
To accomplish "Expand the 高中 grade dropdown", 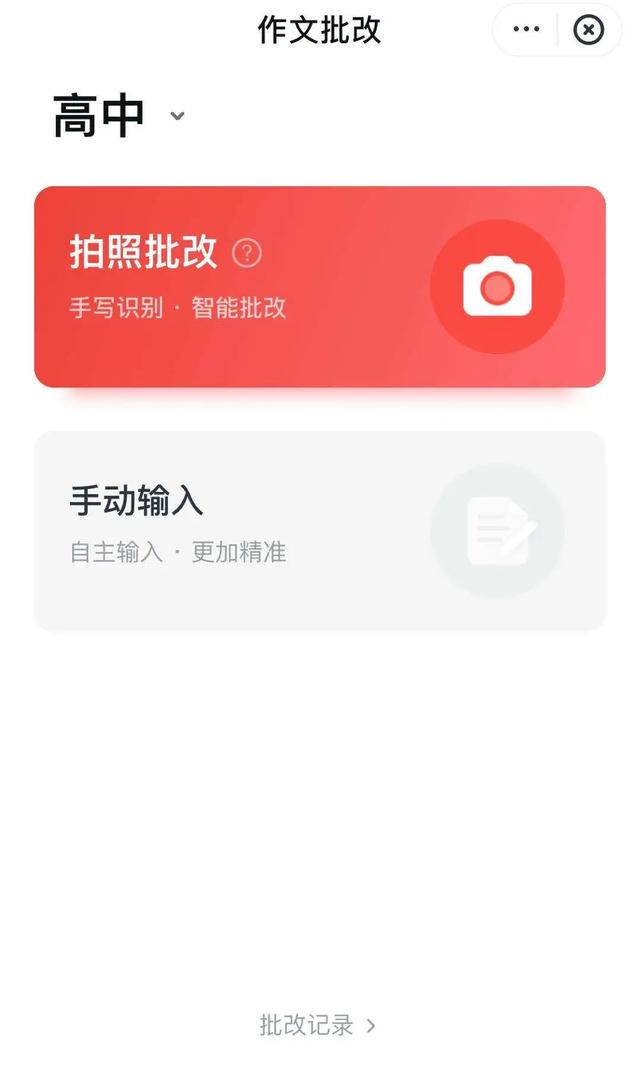I will 177,116.
